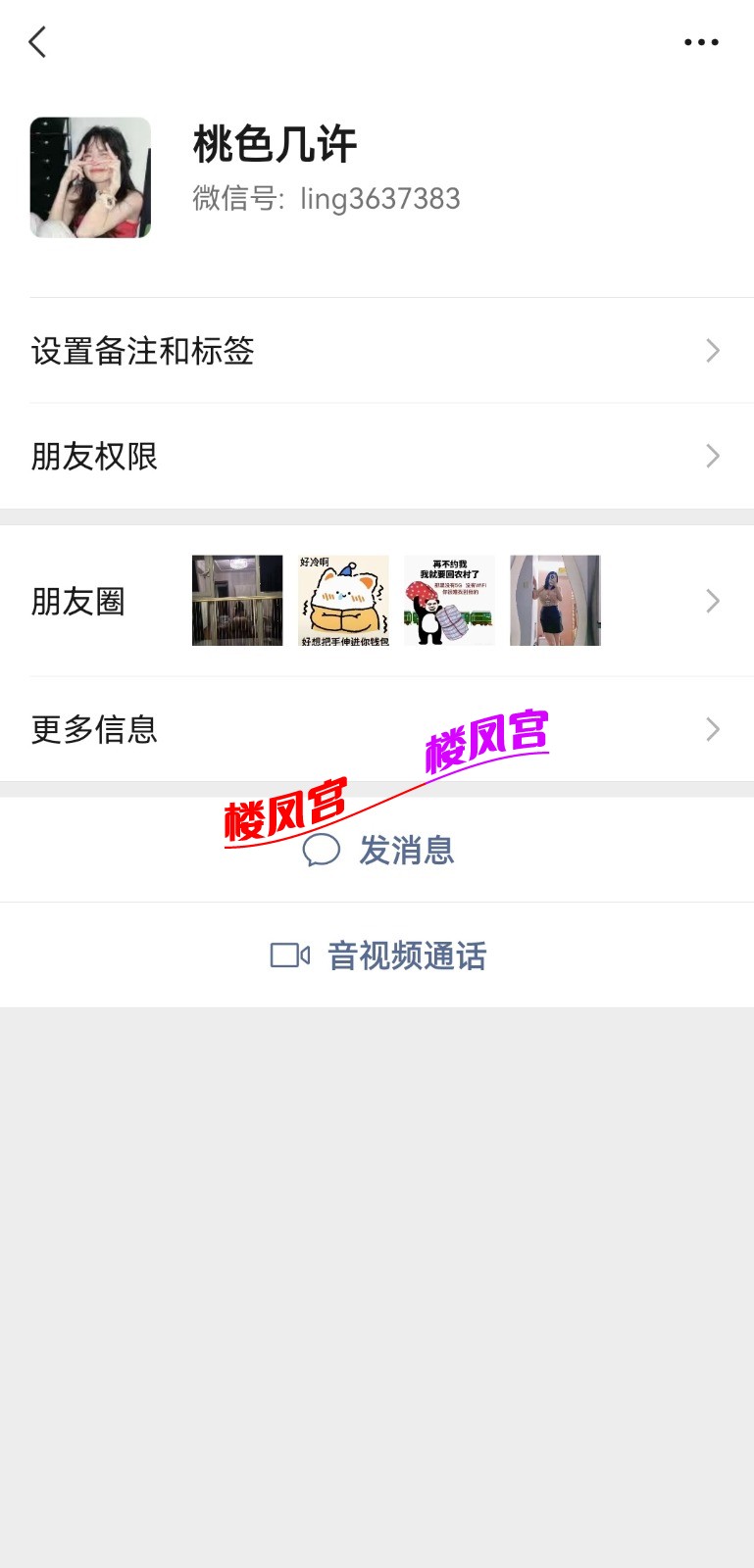The height and width of the screenshot is (1568, 754).
Task: Open the last Moments photo of the woman
Action: (x=555, y=600)
